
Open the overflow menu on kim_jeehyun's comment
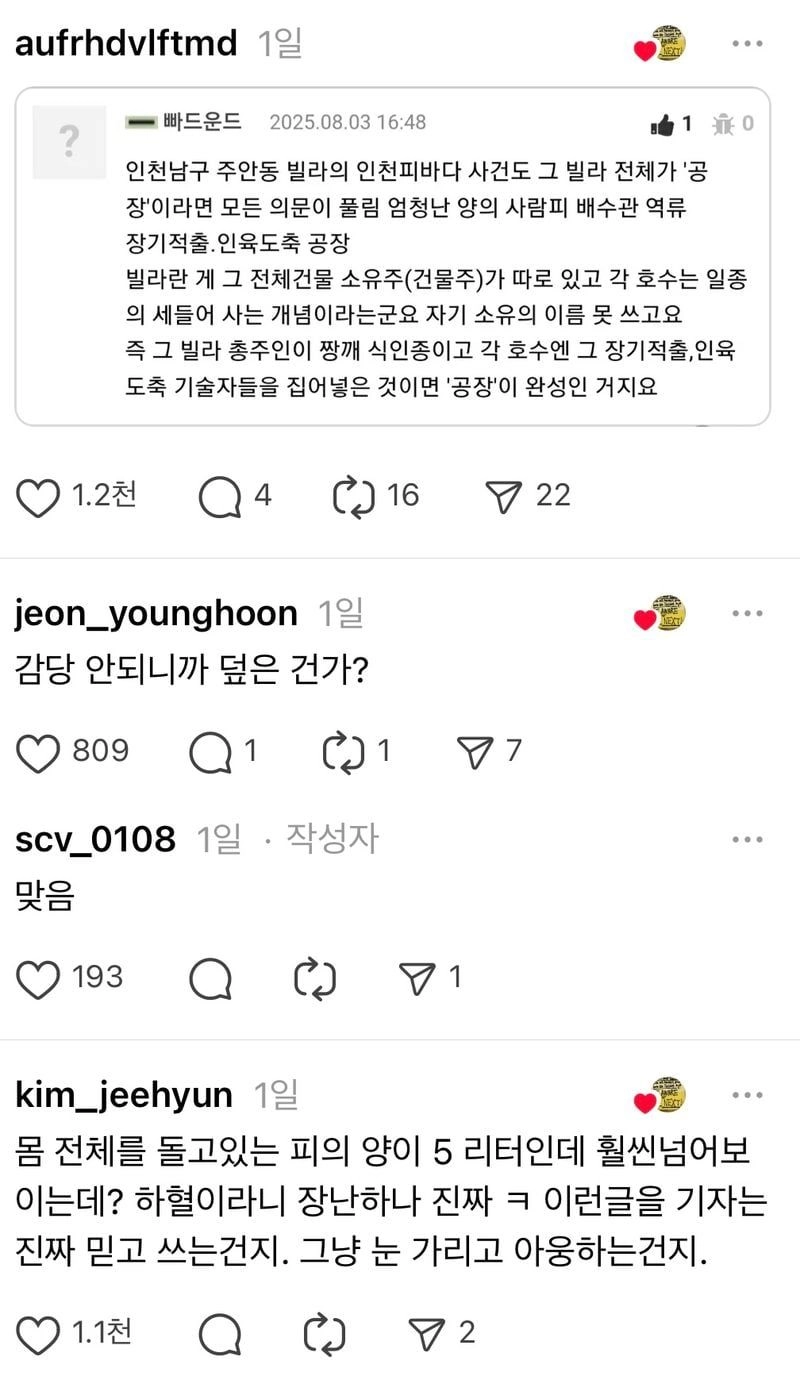tap(747, 1094)
